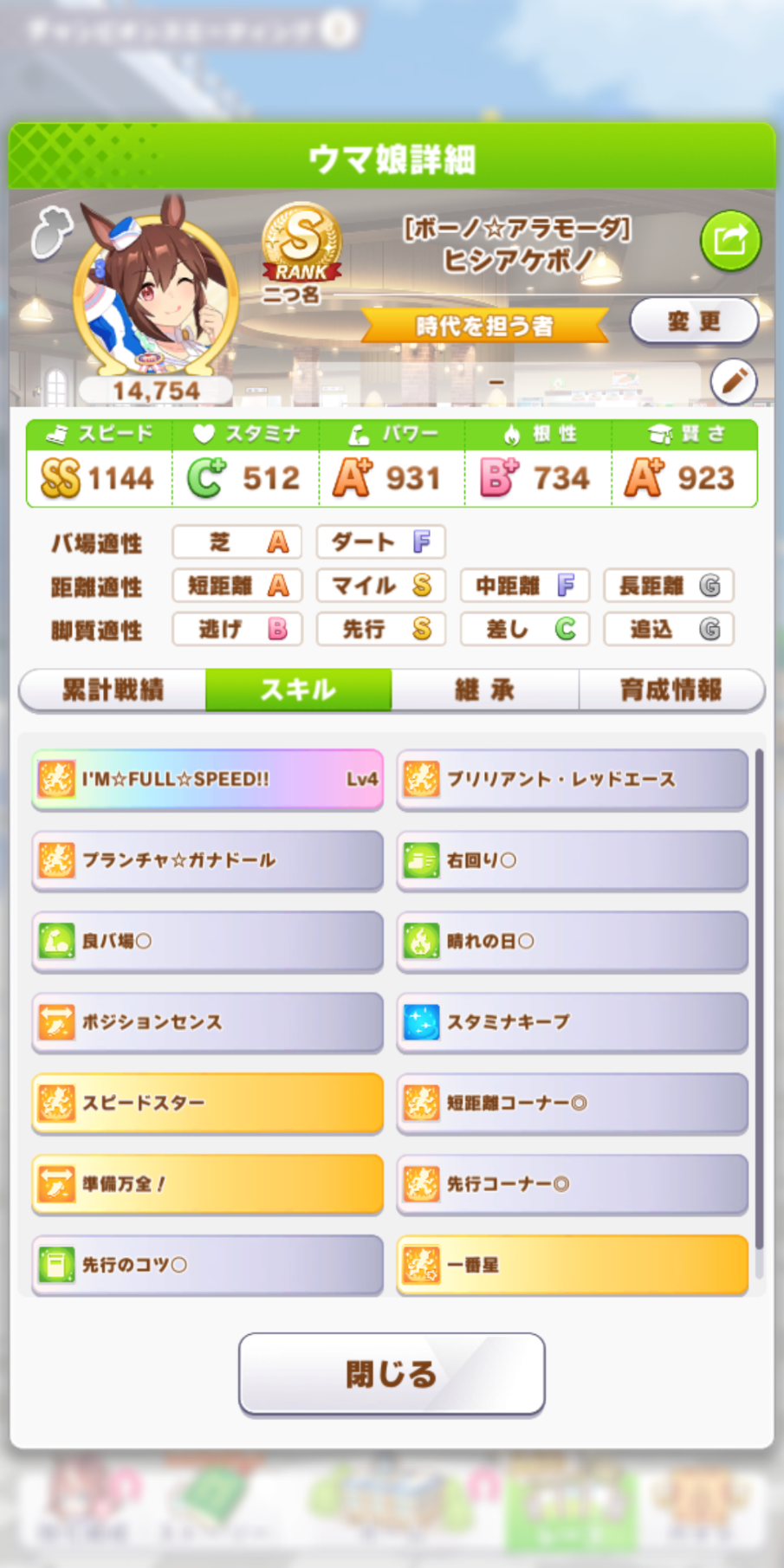View the 準備万全！ skill details
784x1568 pixels.
(x=208, y=1183)
